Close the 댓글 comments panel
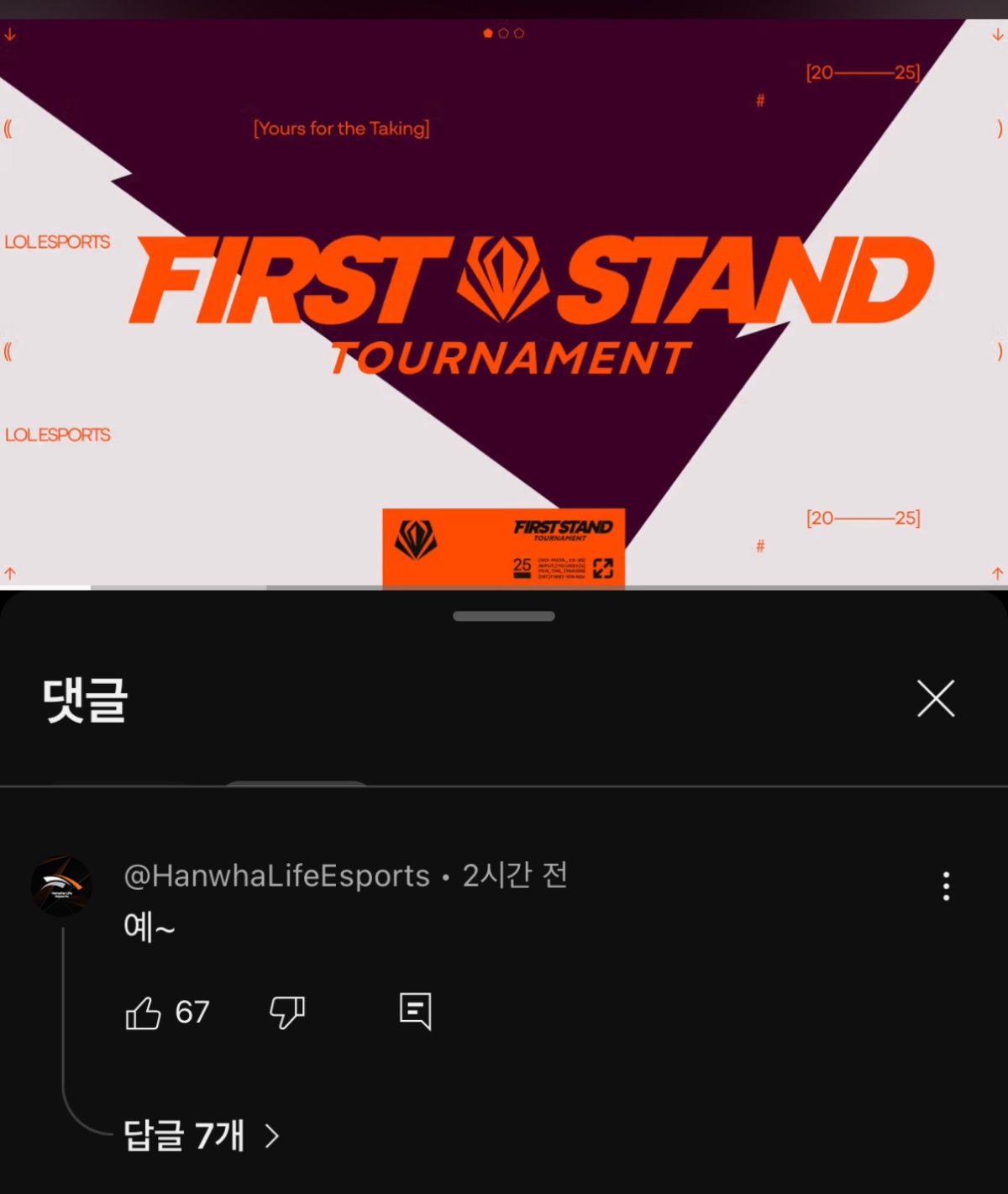This screenshot has width=1008, height=1194. click(935, 698)
